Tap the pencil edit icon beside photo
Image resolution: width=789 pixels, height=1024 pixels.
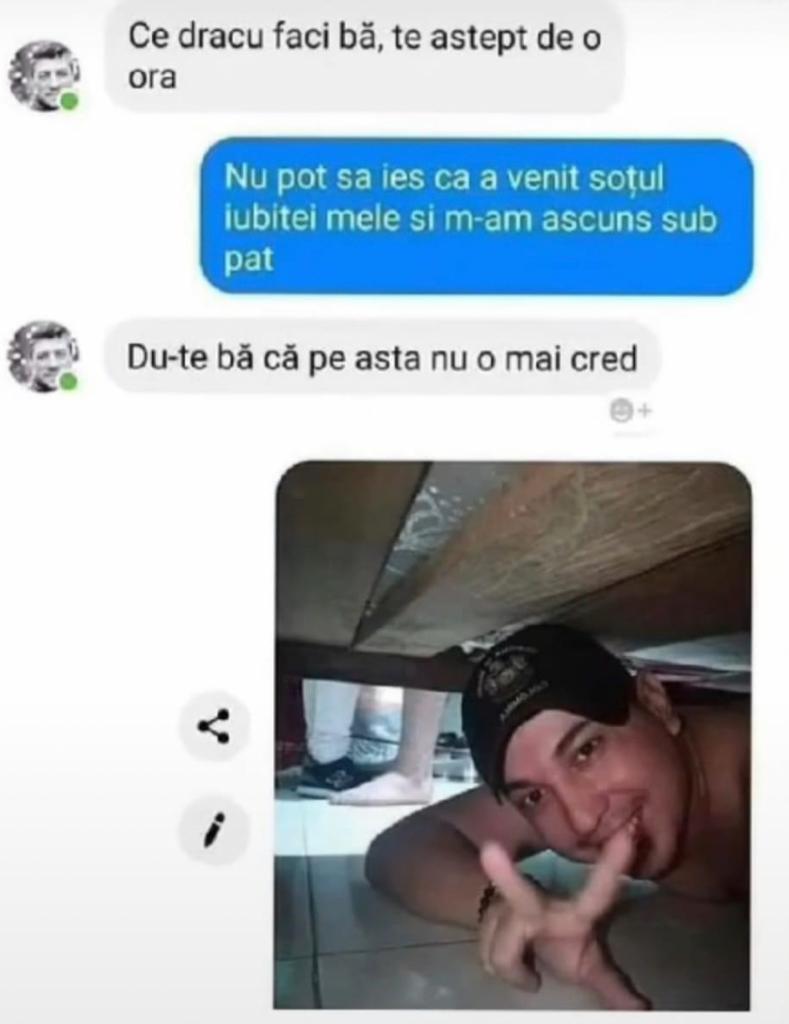213,829
